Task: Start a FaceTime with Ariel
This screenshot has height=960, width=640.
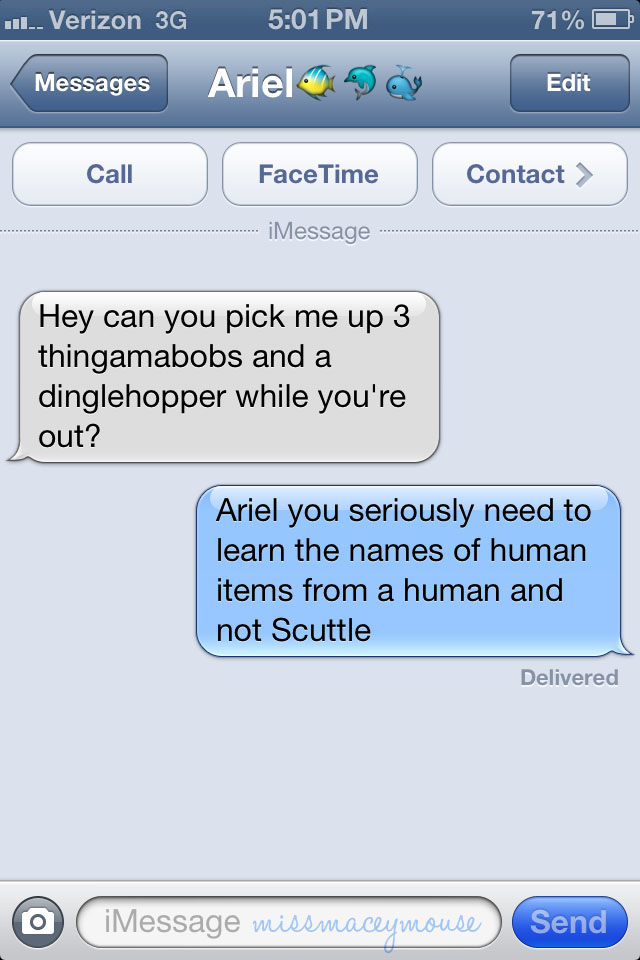Action: point(319,175)
